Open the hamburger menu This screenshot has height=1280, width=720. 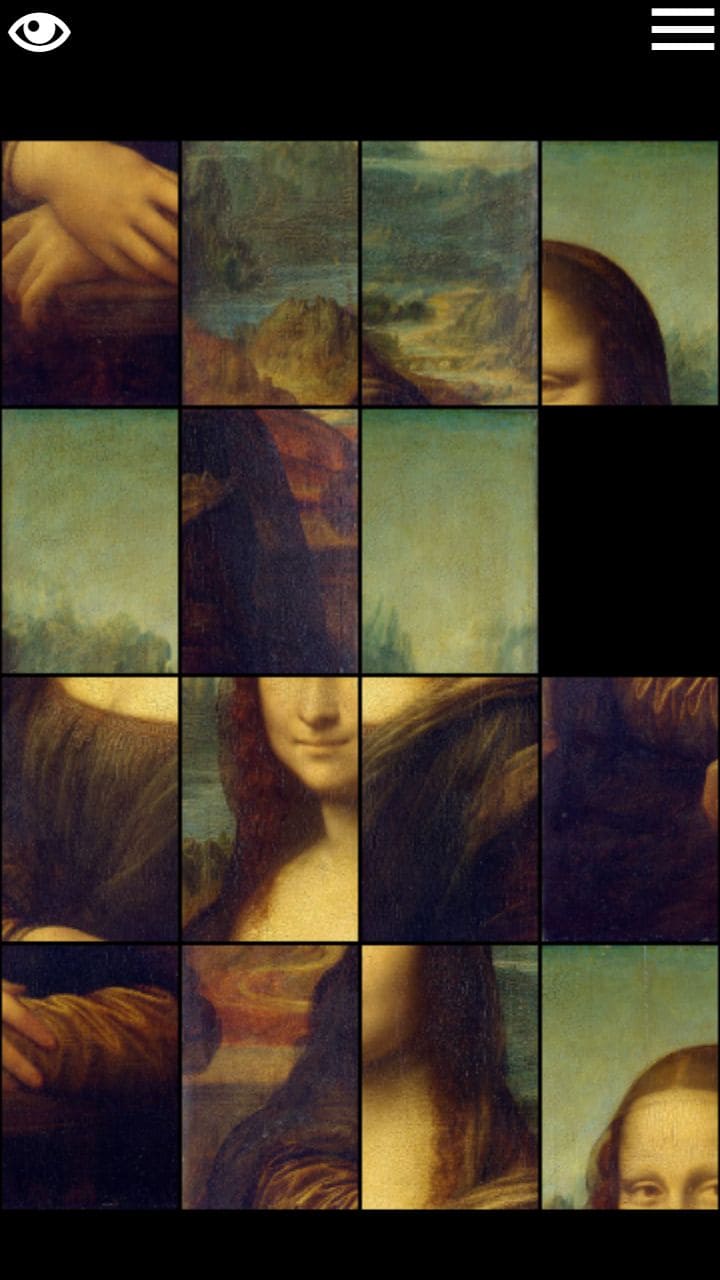(683, 30)
